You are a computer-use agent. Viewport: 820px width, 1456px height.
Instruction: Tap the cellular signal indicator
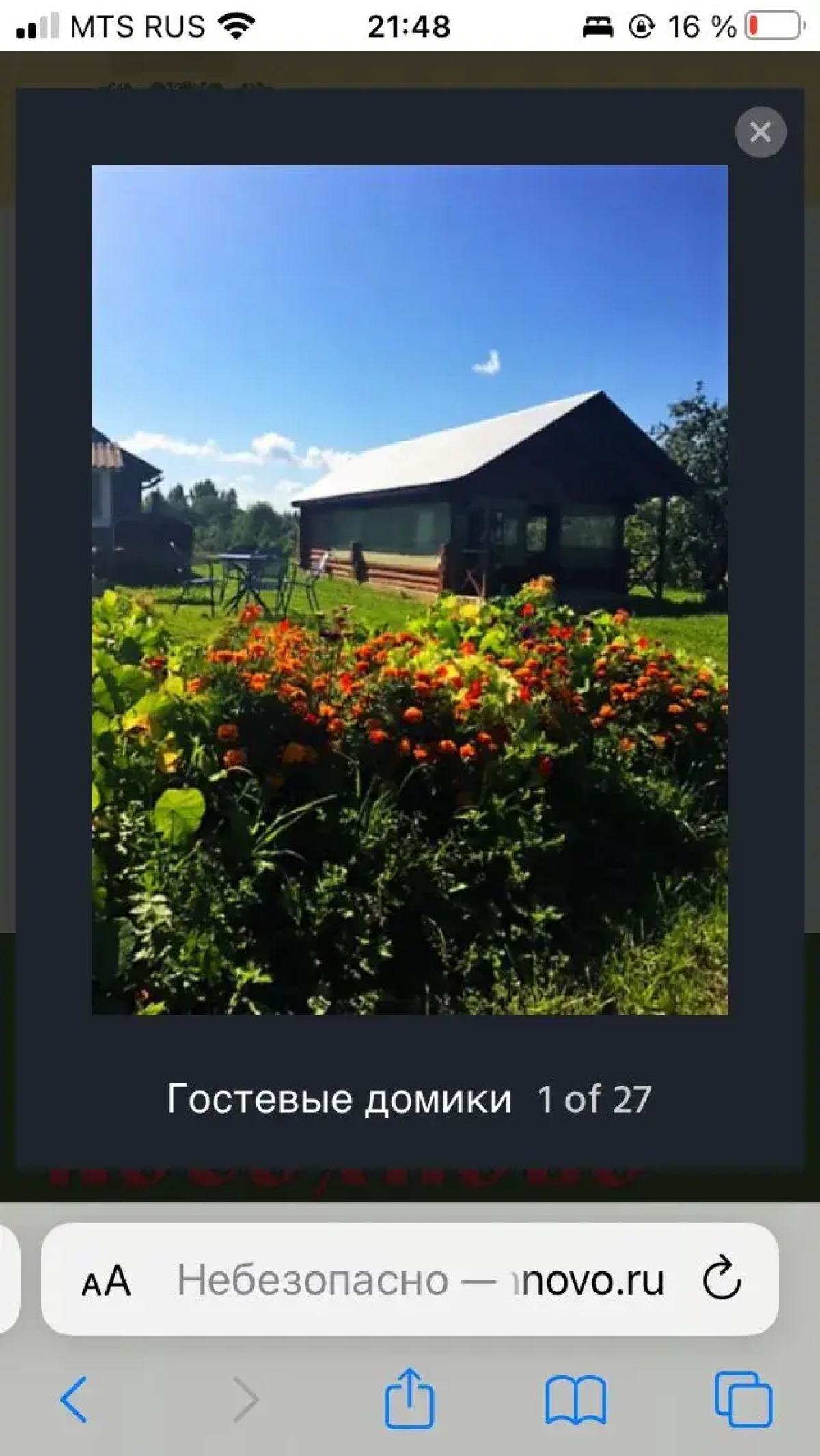(x=38, y=26)
